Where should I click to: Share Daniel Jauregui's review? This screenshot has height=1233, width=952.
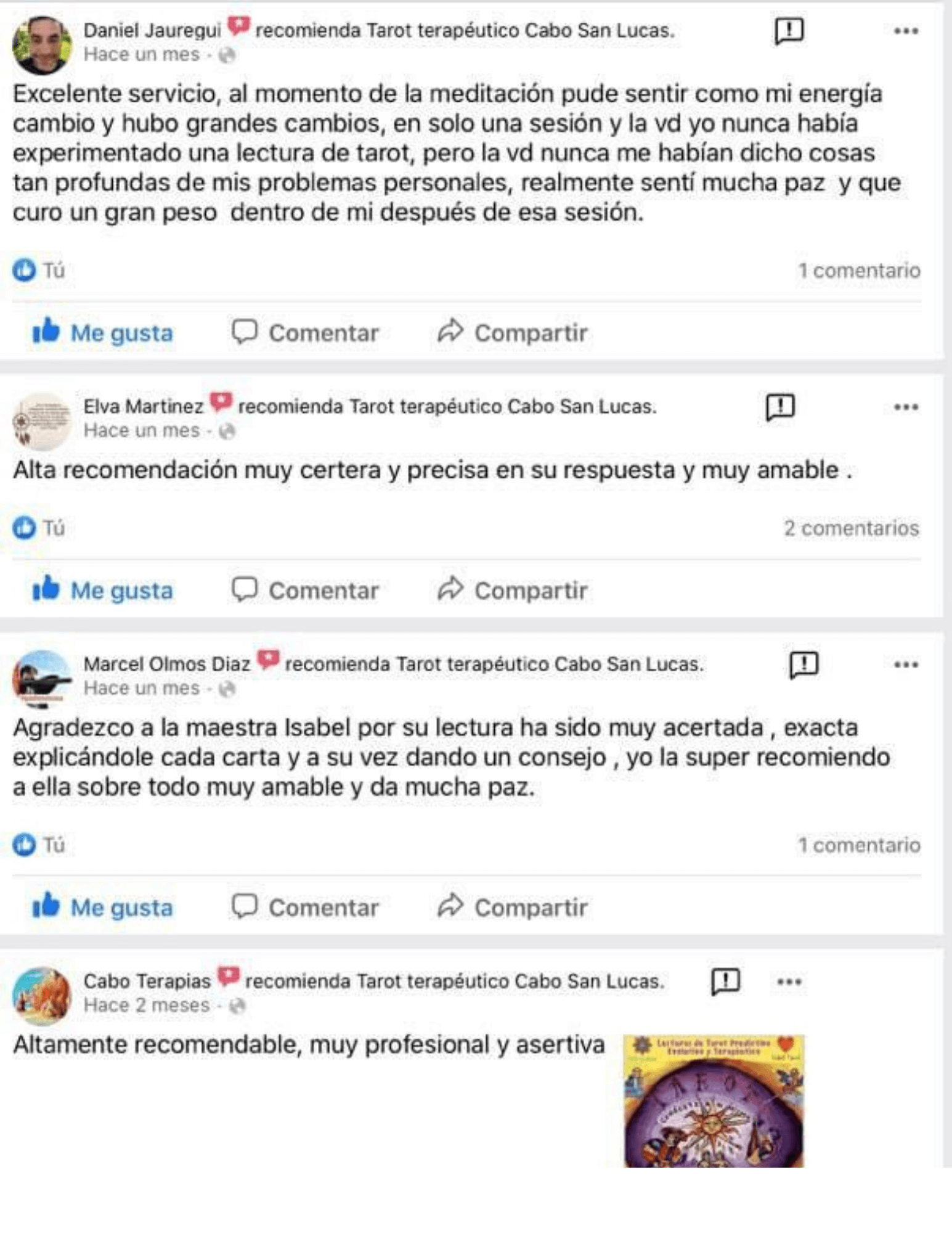tap(512, 332)
